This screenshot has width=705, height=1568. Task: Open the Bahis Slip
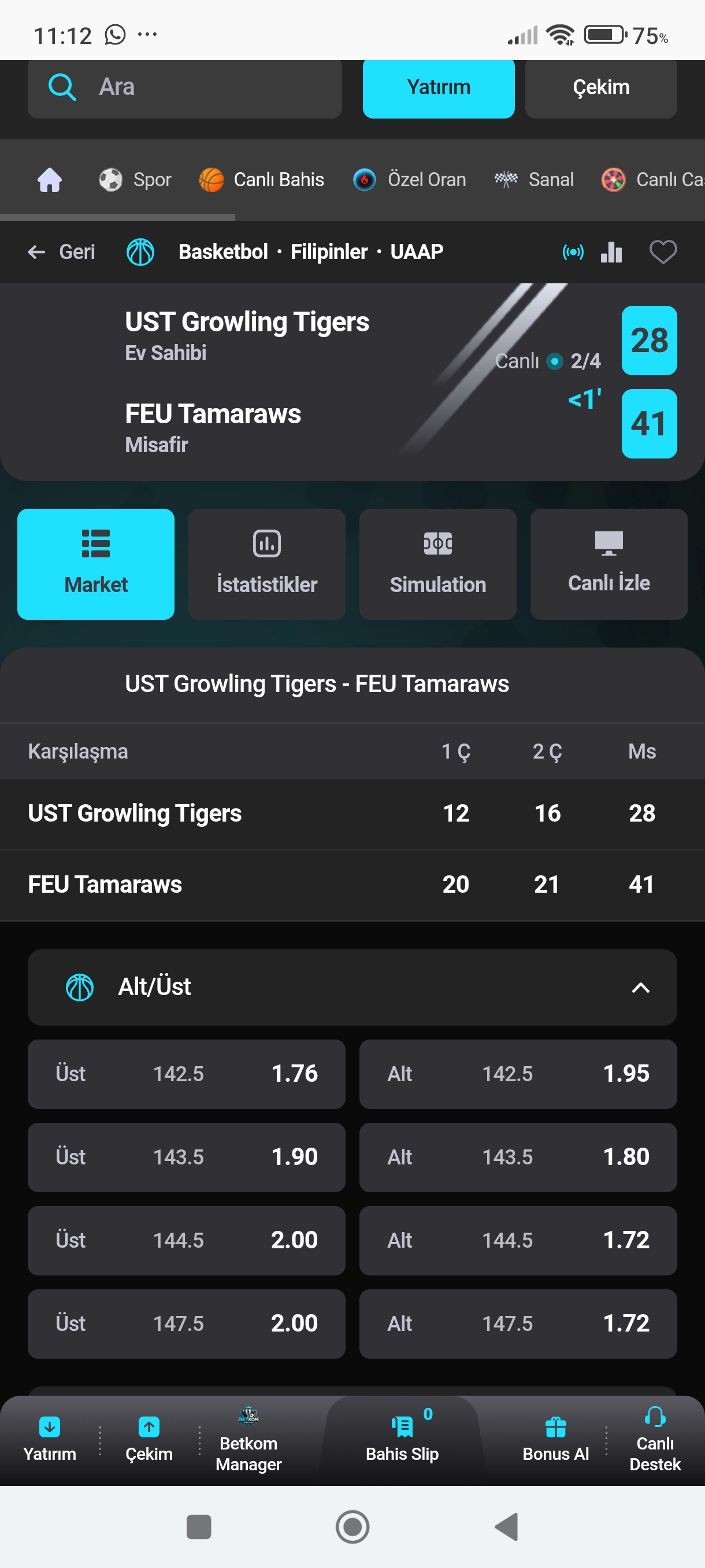coord(402,1440)
